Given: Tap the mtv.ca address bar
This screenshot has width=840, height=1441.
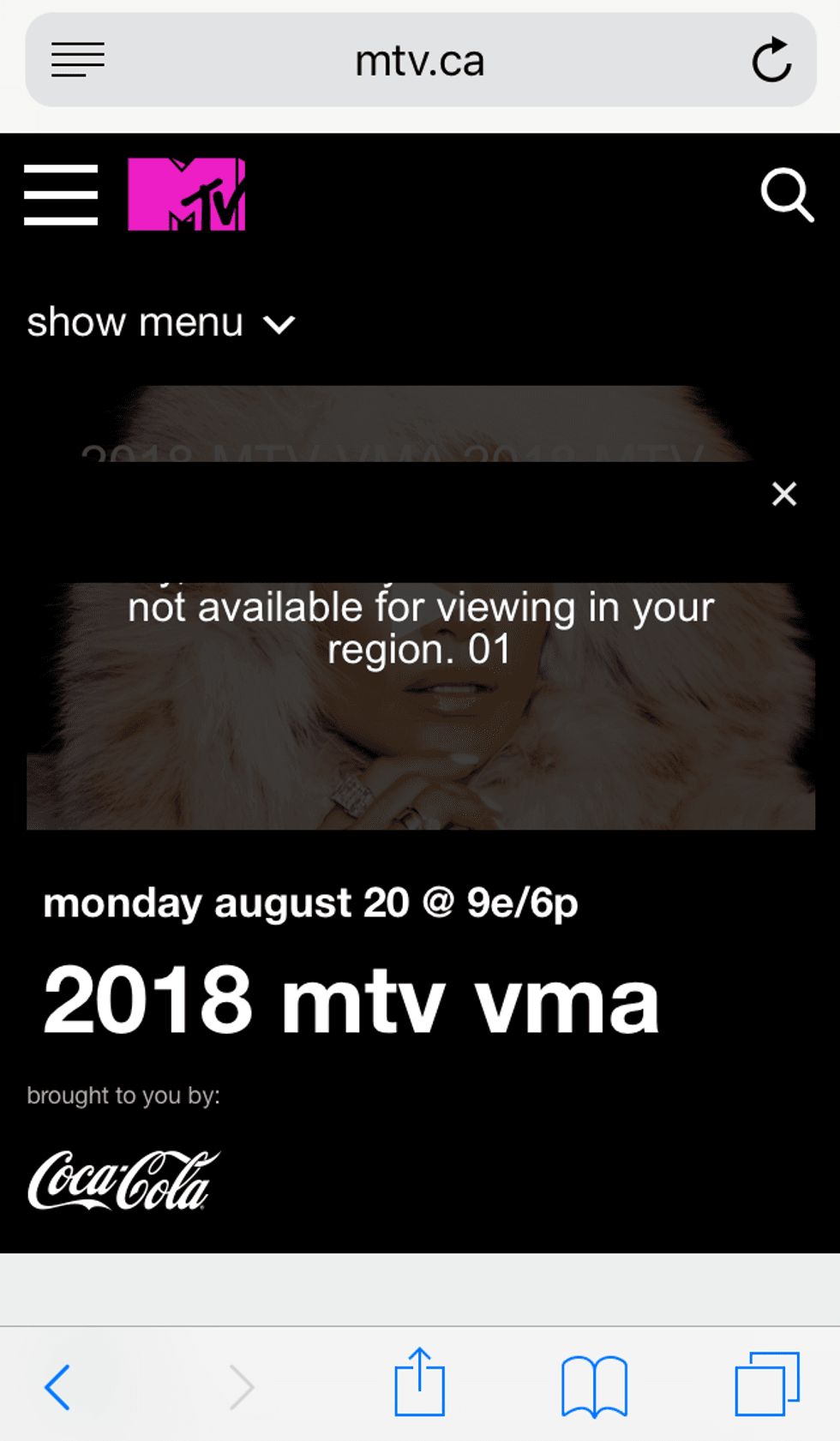Looking at the screenshot, I should point(420,61).
